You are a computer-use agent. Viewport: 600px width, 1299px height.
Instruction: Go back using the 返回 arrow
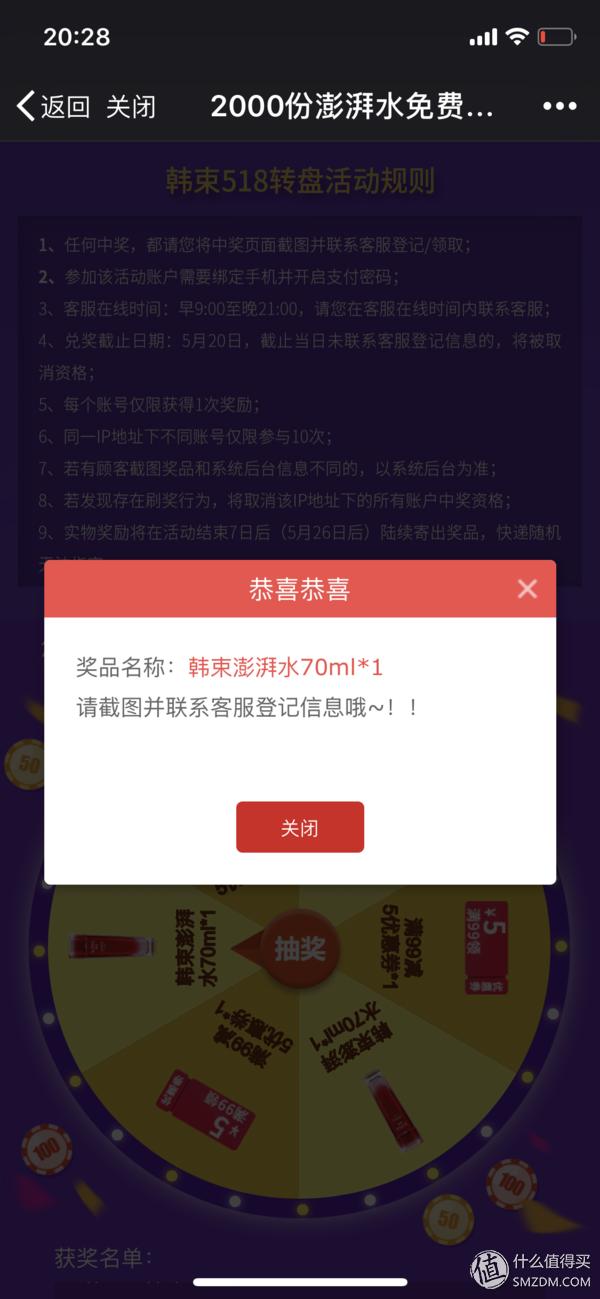pyautogui.click(x=52, y=107)
